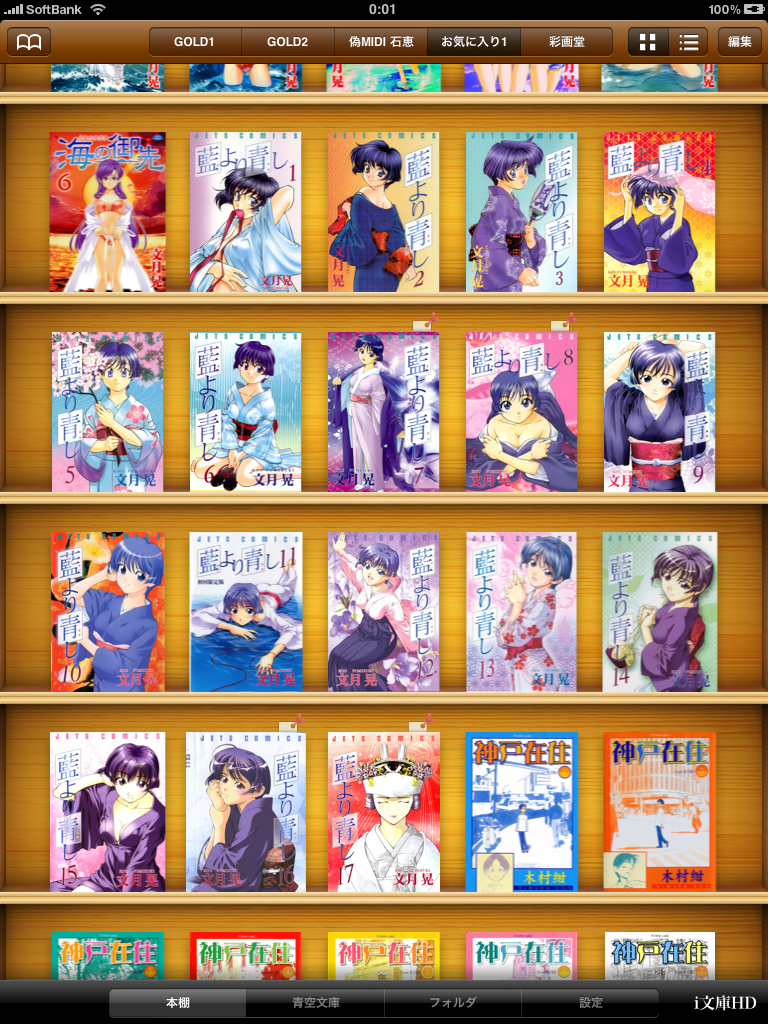Open the フォルダ tab
This screenshot has height=1024, width=768.
452,1002
